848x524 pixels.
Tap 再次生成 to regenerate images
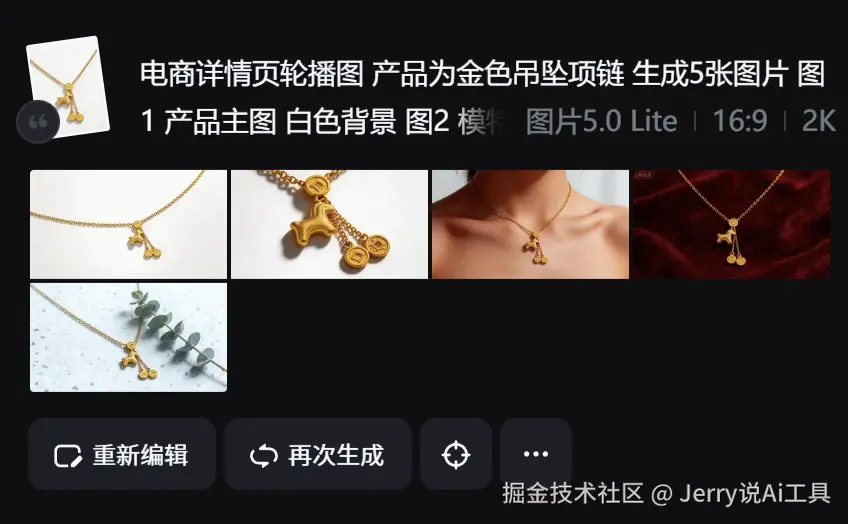point(318,455)
